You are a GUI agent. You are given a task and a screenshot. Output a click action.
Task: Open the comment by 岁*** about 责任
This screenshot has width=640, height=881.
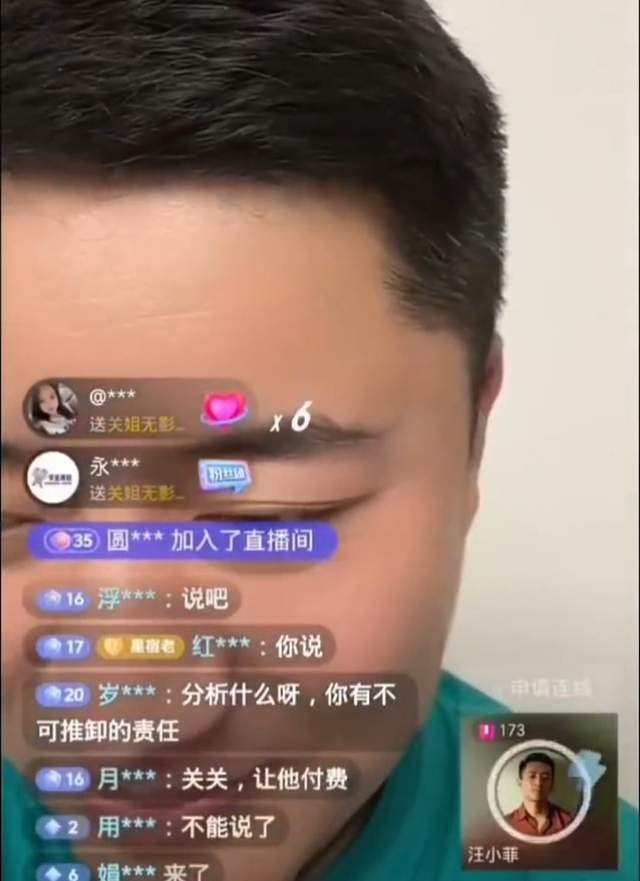pyautogui.click(x=222, y=710)
